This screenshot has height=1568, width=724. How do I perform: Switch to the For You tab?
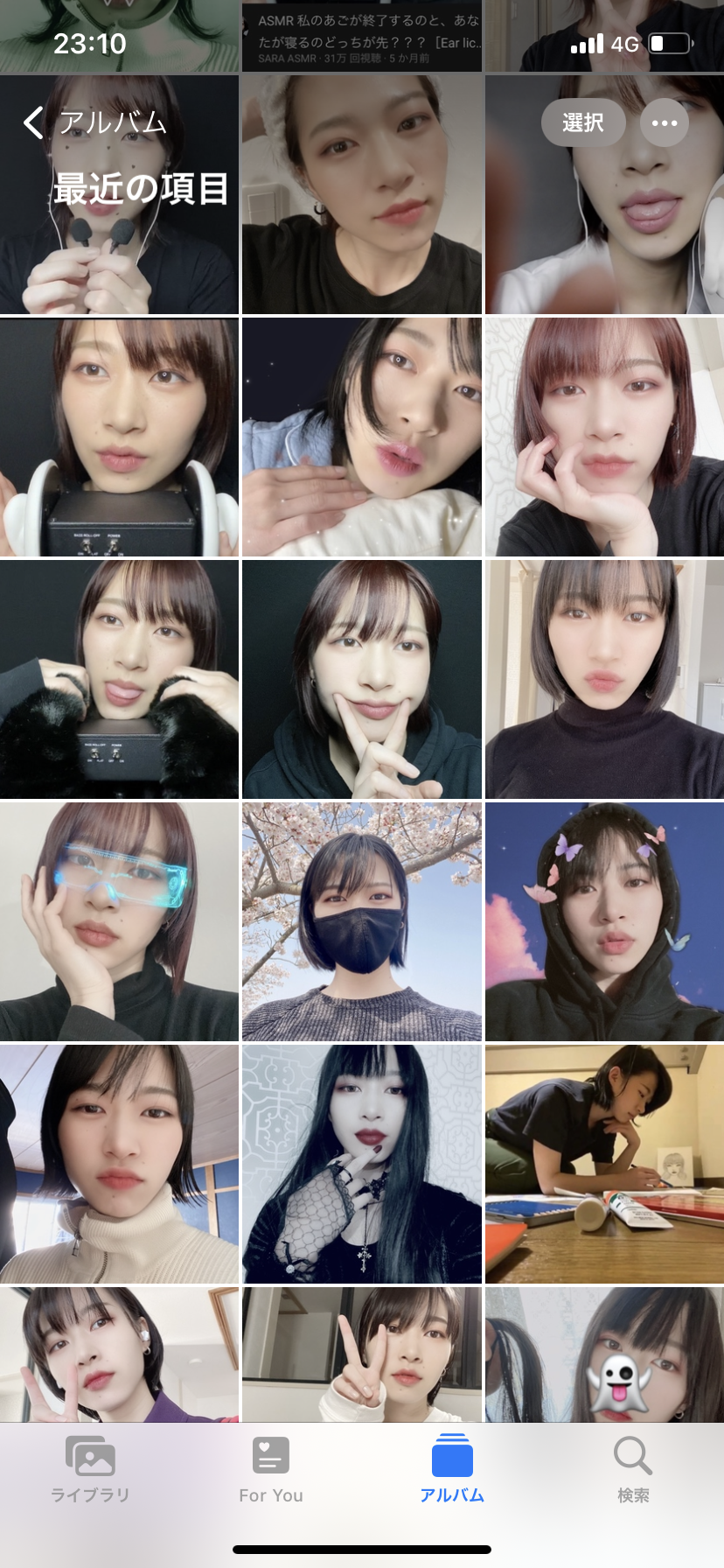271,1470
